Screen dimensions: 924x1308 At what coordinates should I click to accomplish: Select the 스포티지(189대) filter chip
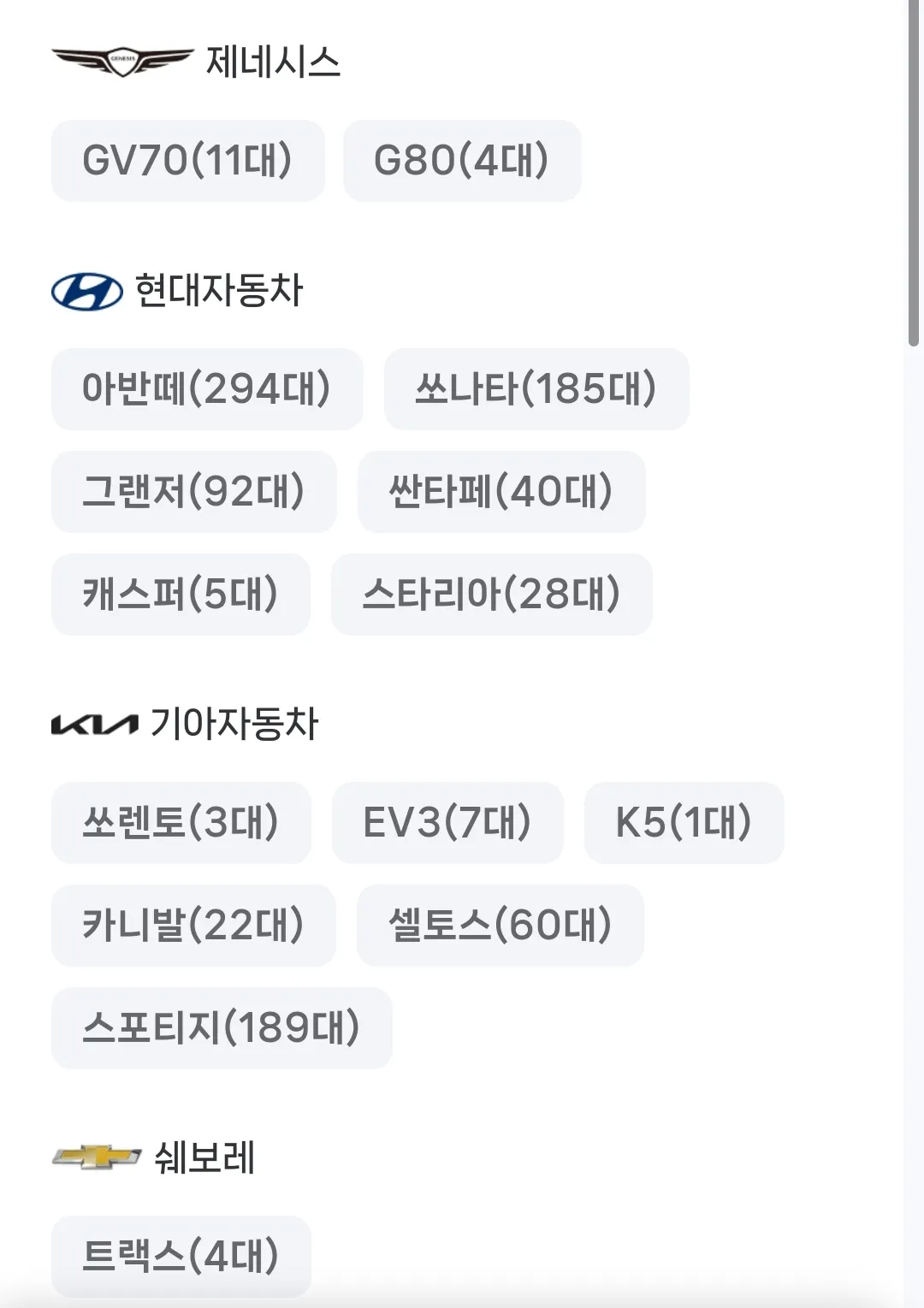click(222, 1027)
